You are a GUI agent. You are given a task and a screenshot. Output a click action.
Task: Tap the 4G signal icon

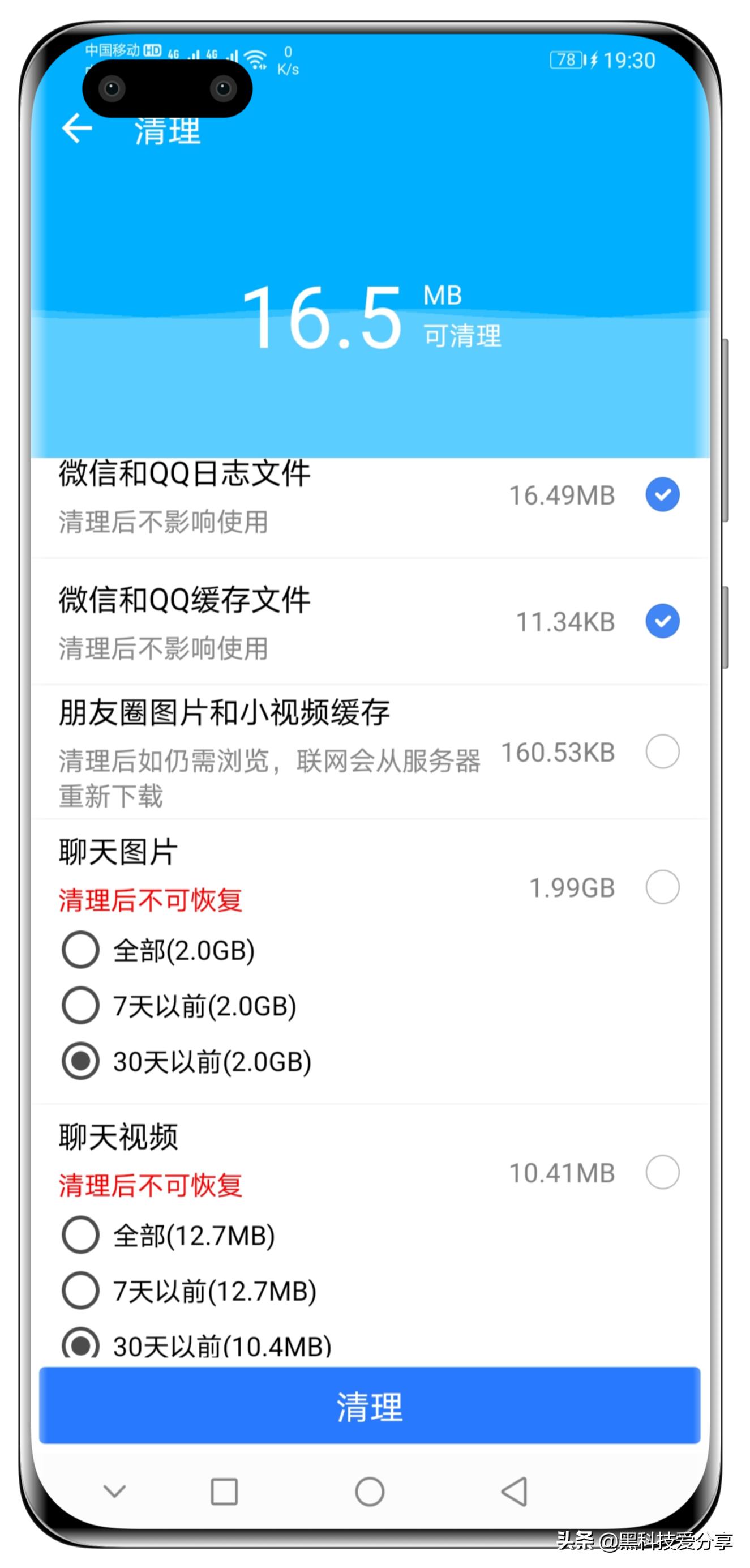pyautogui.click(x=172, y=58)
